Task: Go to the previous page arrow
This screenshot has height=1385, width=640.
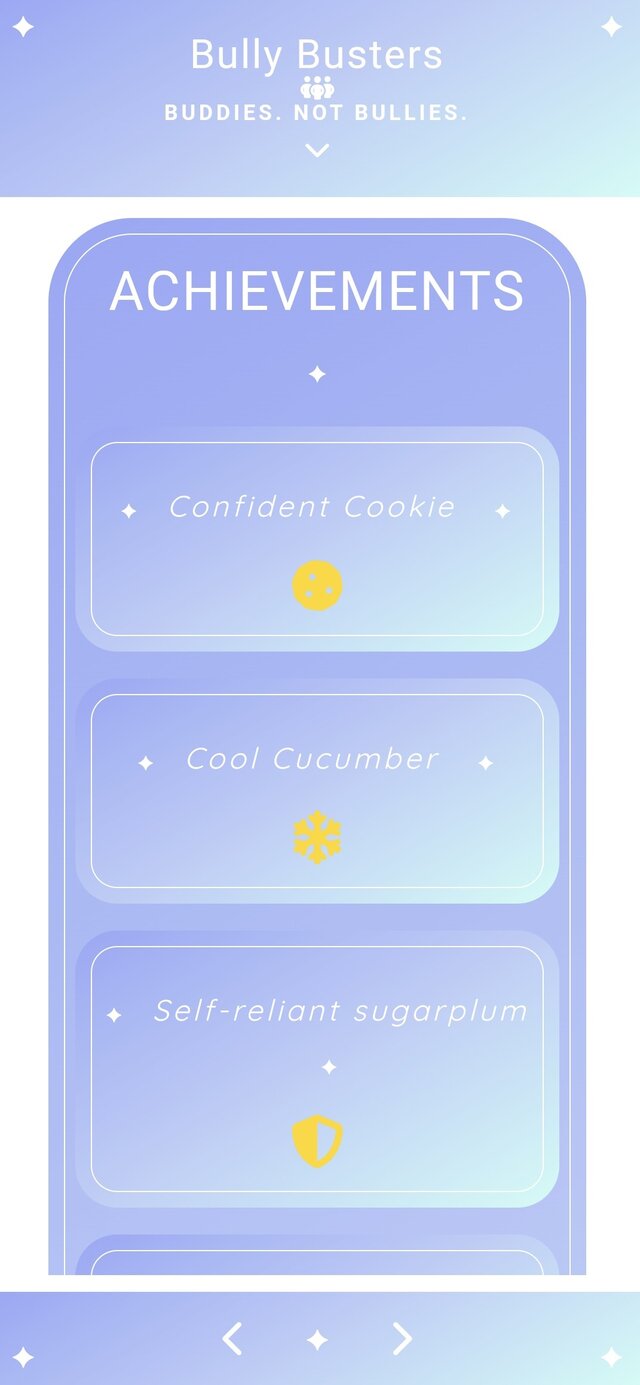Action: click(232, 1338)
